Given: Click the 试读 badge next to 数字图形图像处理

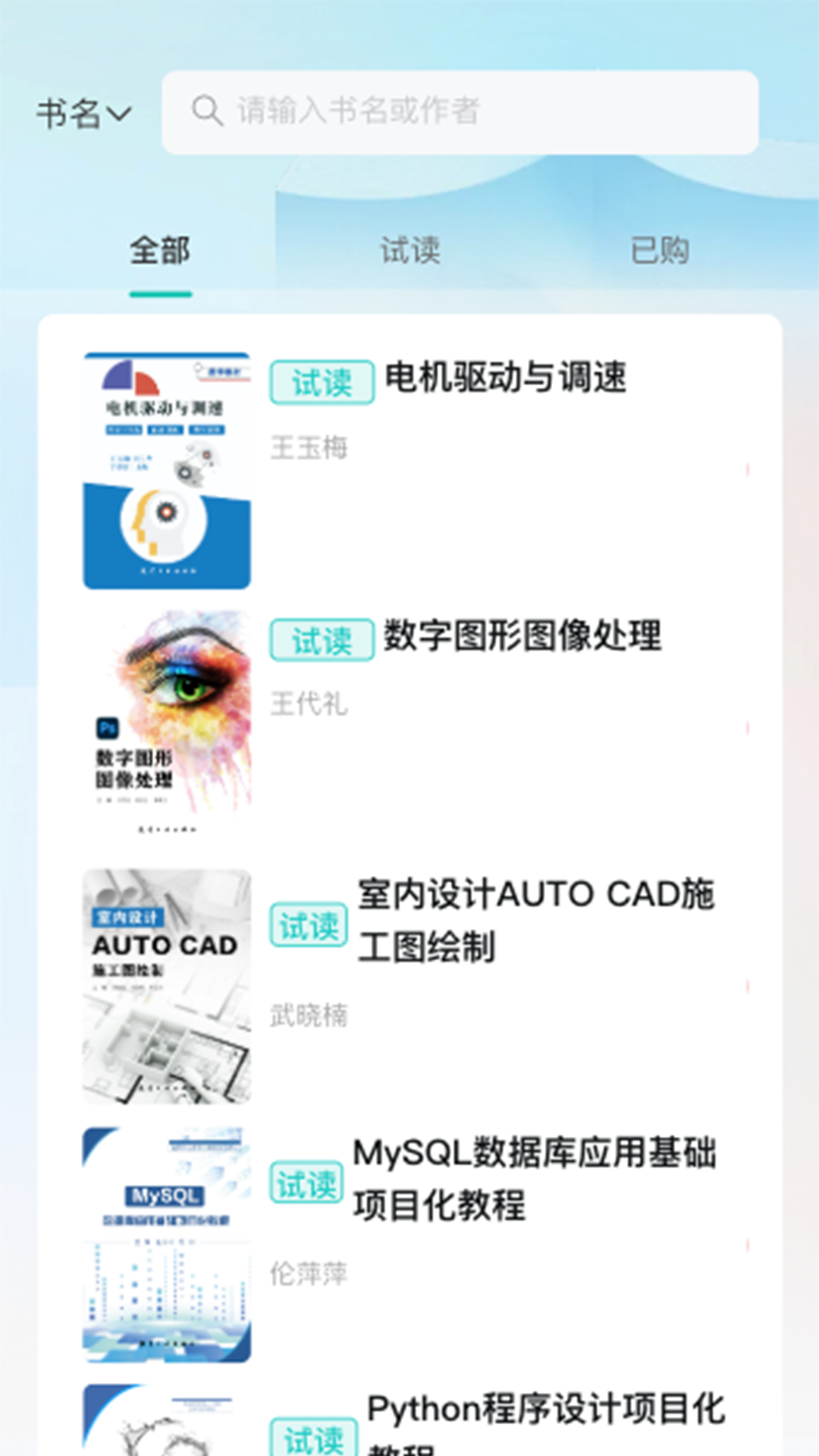Looking at the screenshot, I should coord(322,639).
